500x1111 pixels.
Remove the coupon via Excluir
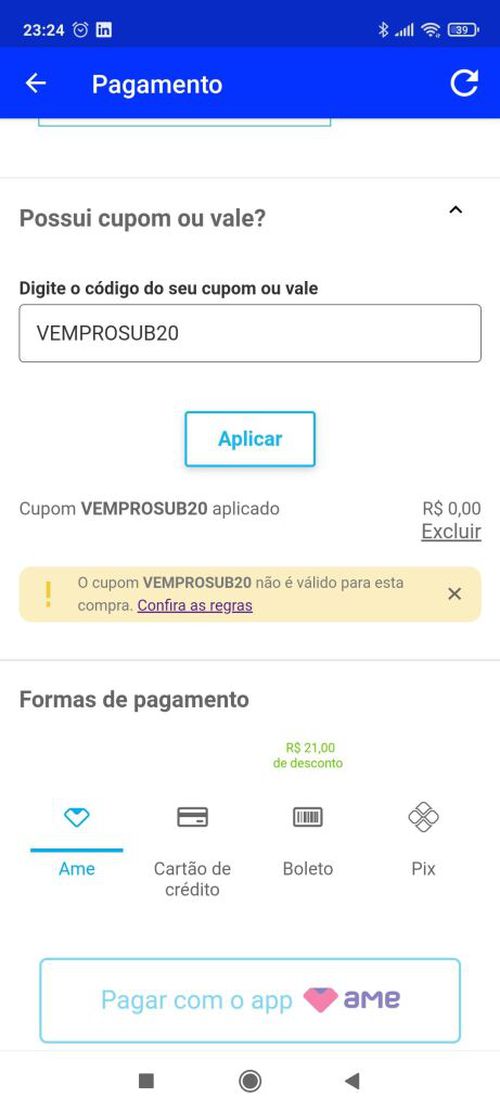[x=451, y=531]
